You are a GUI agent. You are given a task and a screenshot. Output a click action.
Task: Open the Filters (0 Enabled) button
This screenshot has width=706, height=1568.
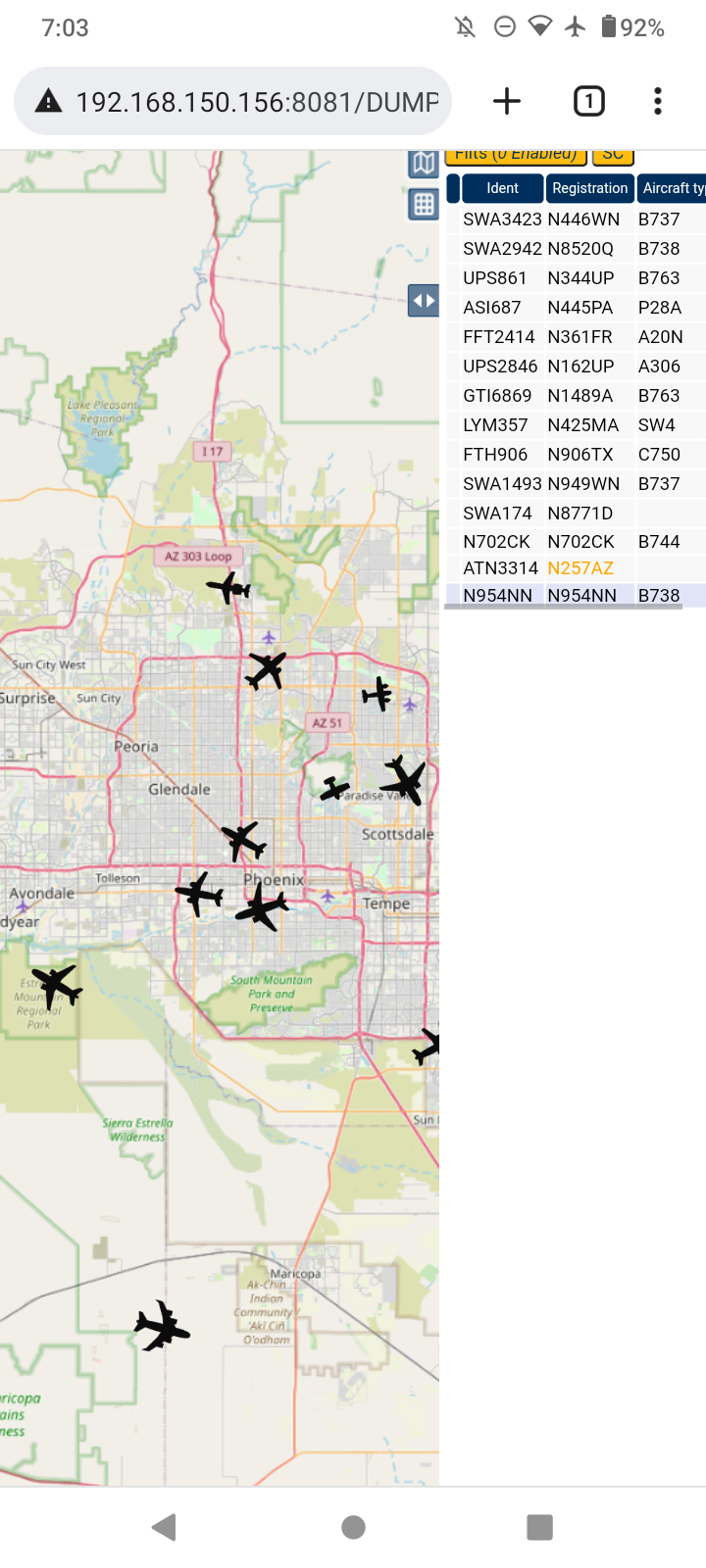[x=516, y=156]
